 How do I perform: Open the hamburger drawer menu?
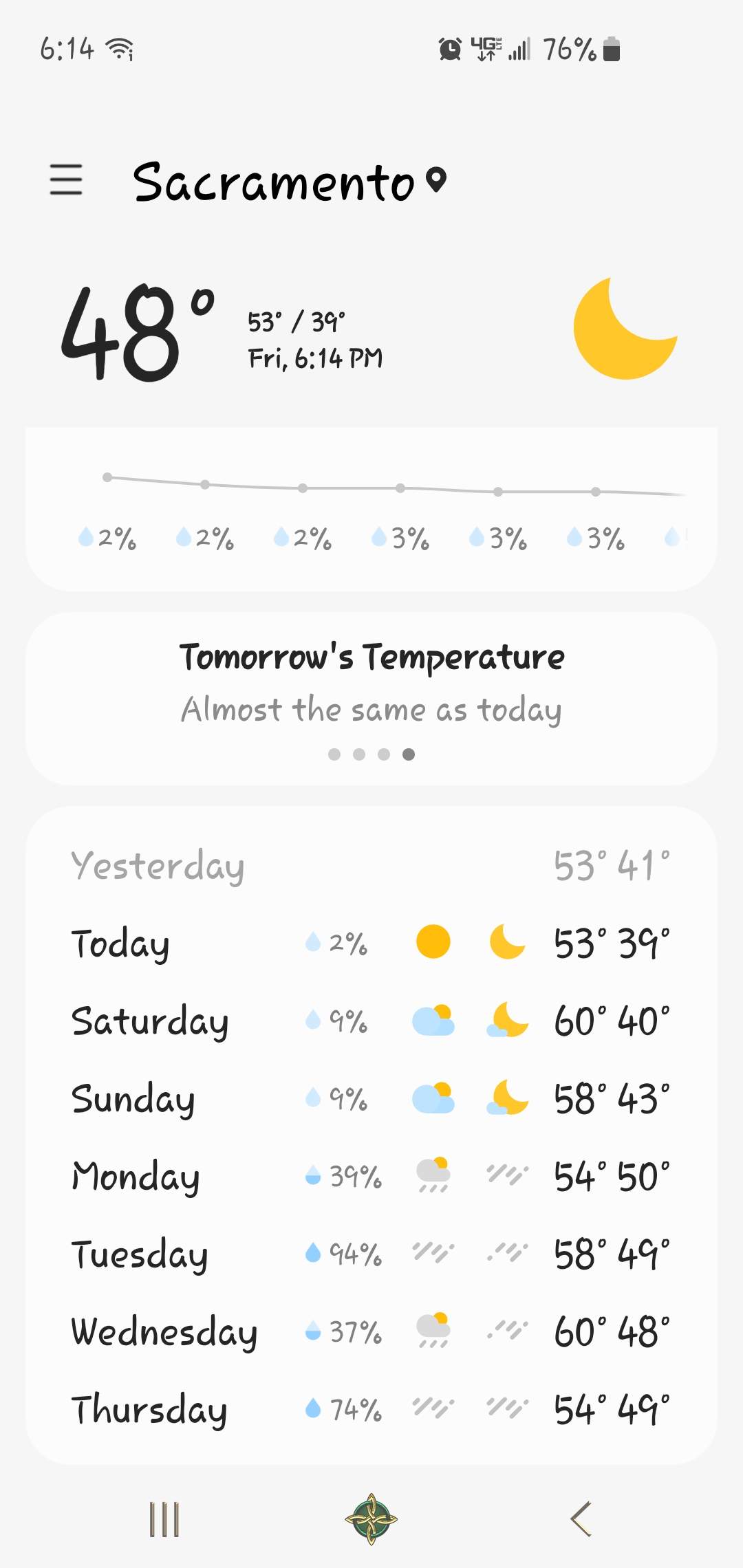coord(66,179)
